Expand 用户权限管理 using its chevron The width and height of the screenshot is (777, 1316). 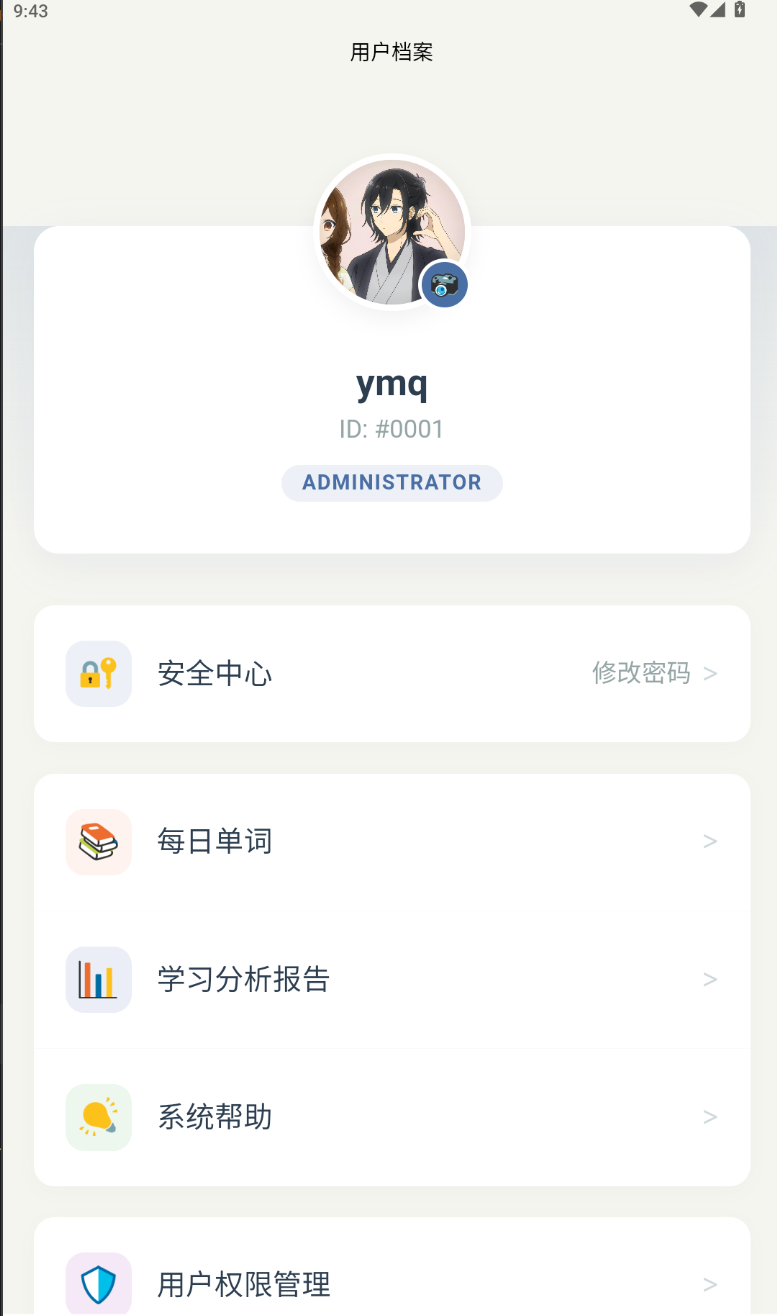[710, 1283]
